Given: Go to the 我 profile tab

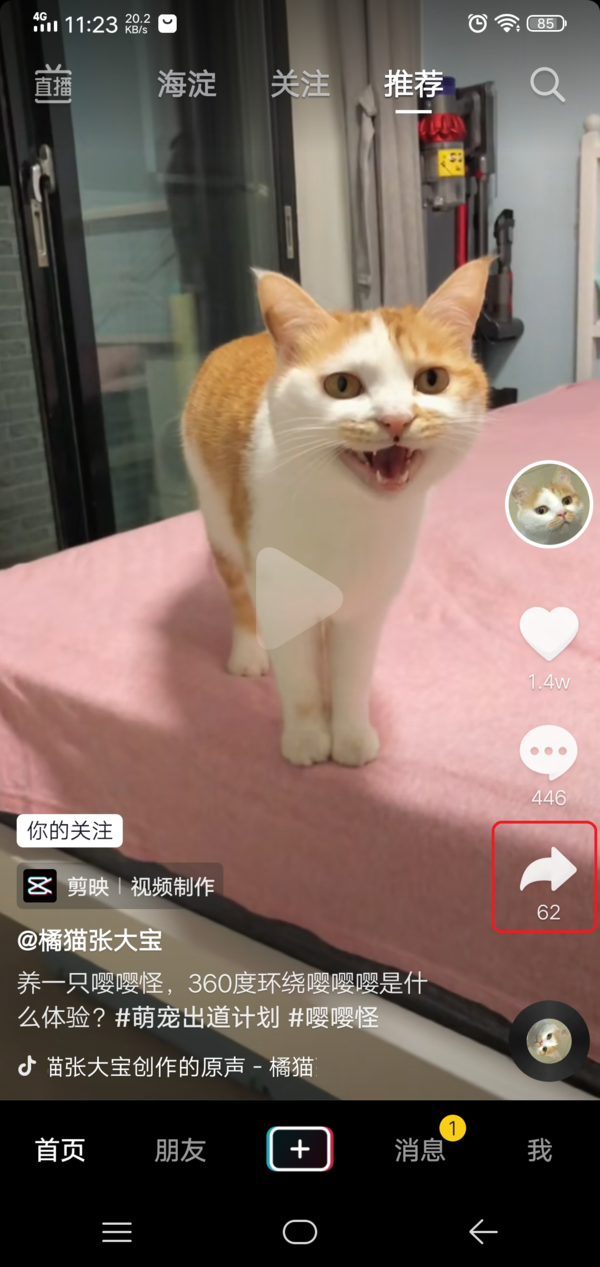Looking at the screenshot, I should [540, 1150].
